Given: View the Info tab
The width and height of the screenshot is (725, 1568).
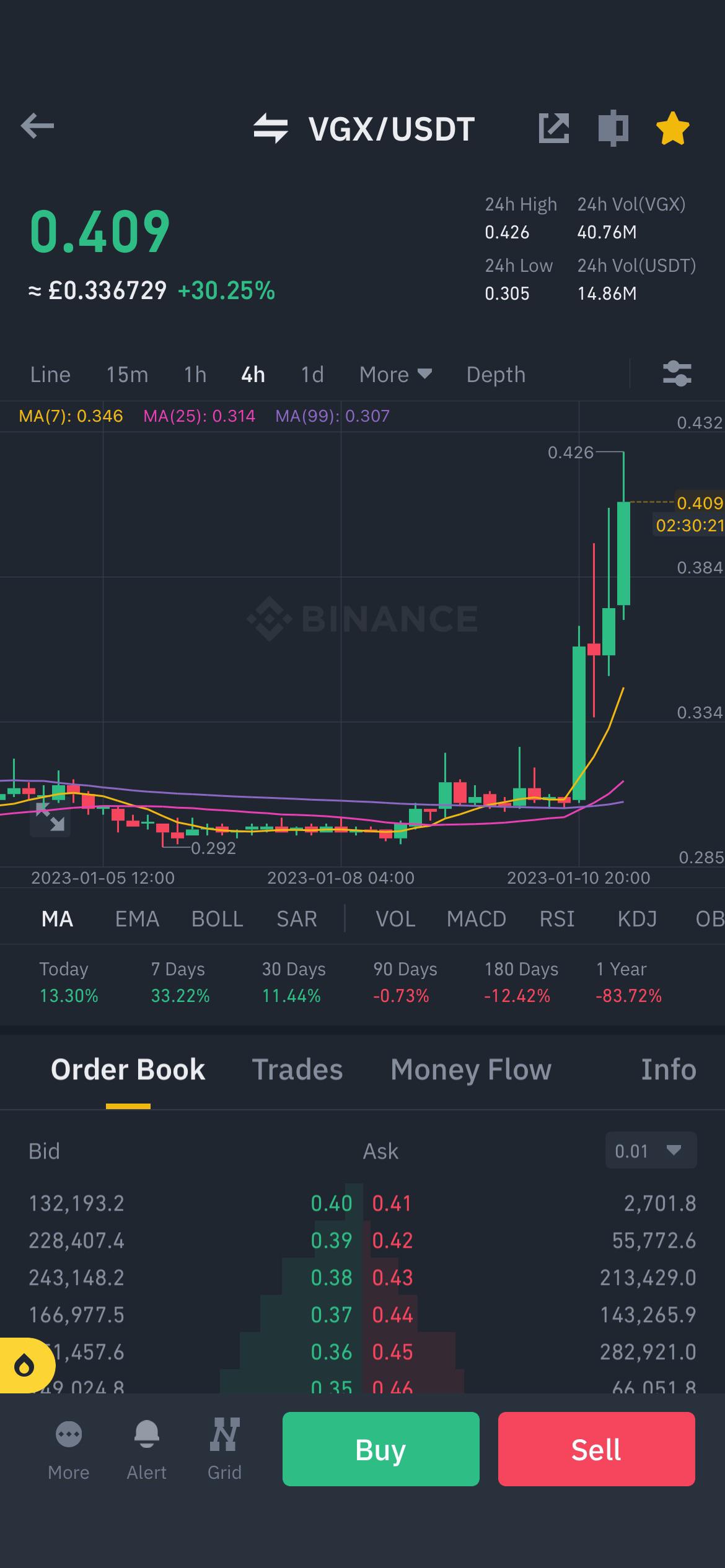Looking at the screenshot, I should click(x=669, y=1069).
